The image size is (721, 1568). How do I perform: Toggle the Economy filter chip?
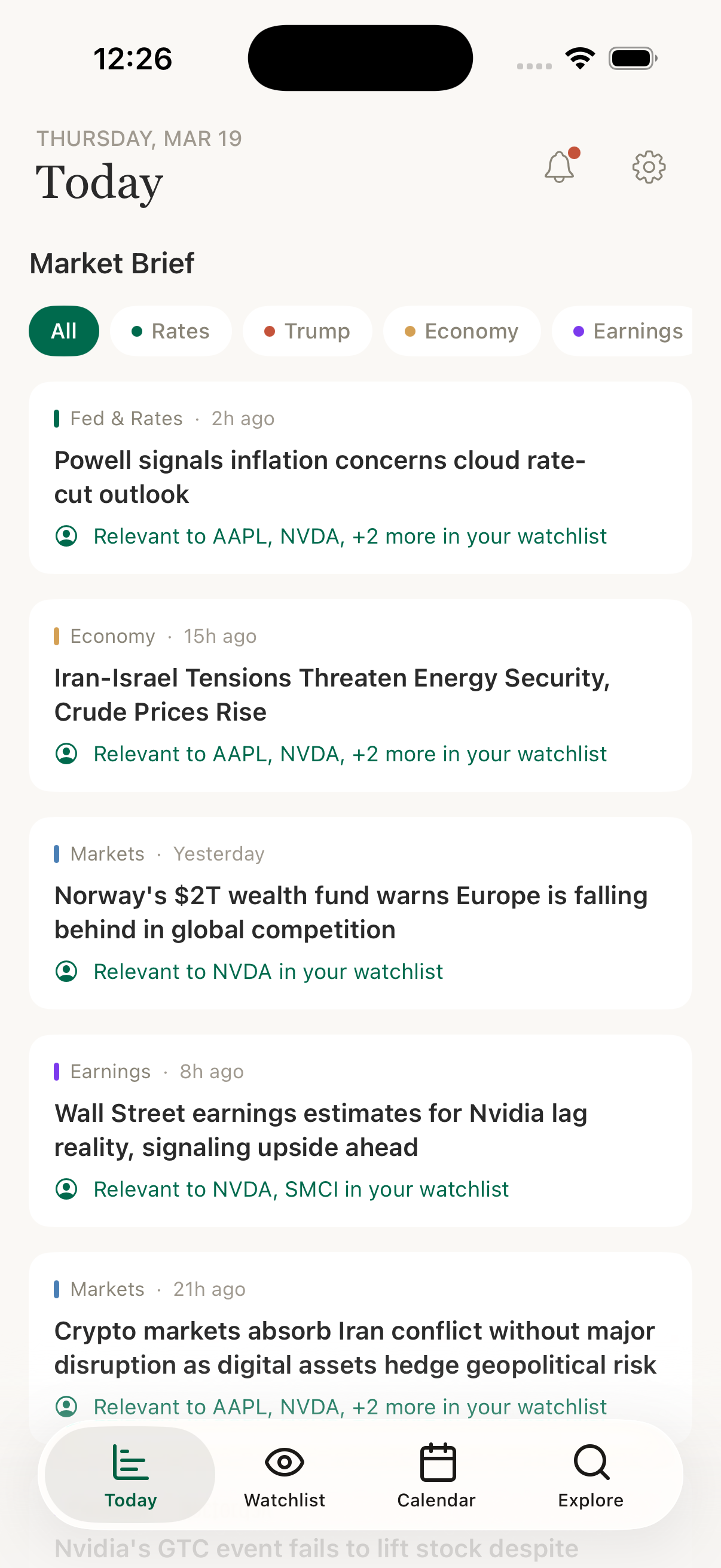[x=462, y=331]
